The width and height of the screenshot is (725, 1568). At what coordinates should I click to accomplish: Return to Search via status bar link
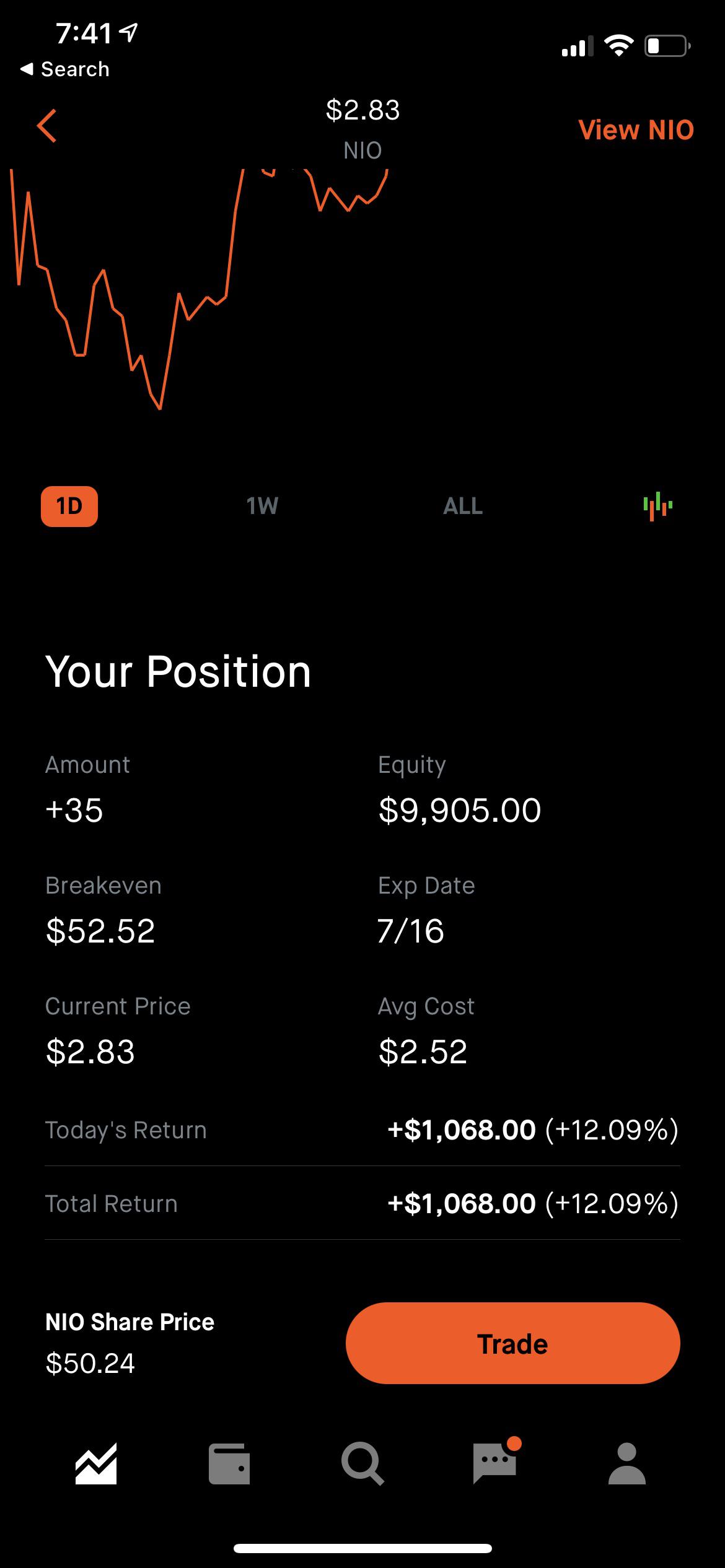[x=65, y=69]
